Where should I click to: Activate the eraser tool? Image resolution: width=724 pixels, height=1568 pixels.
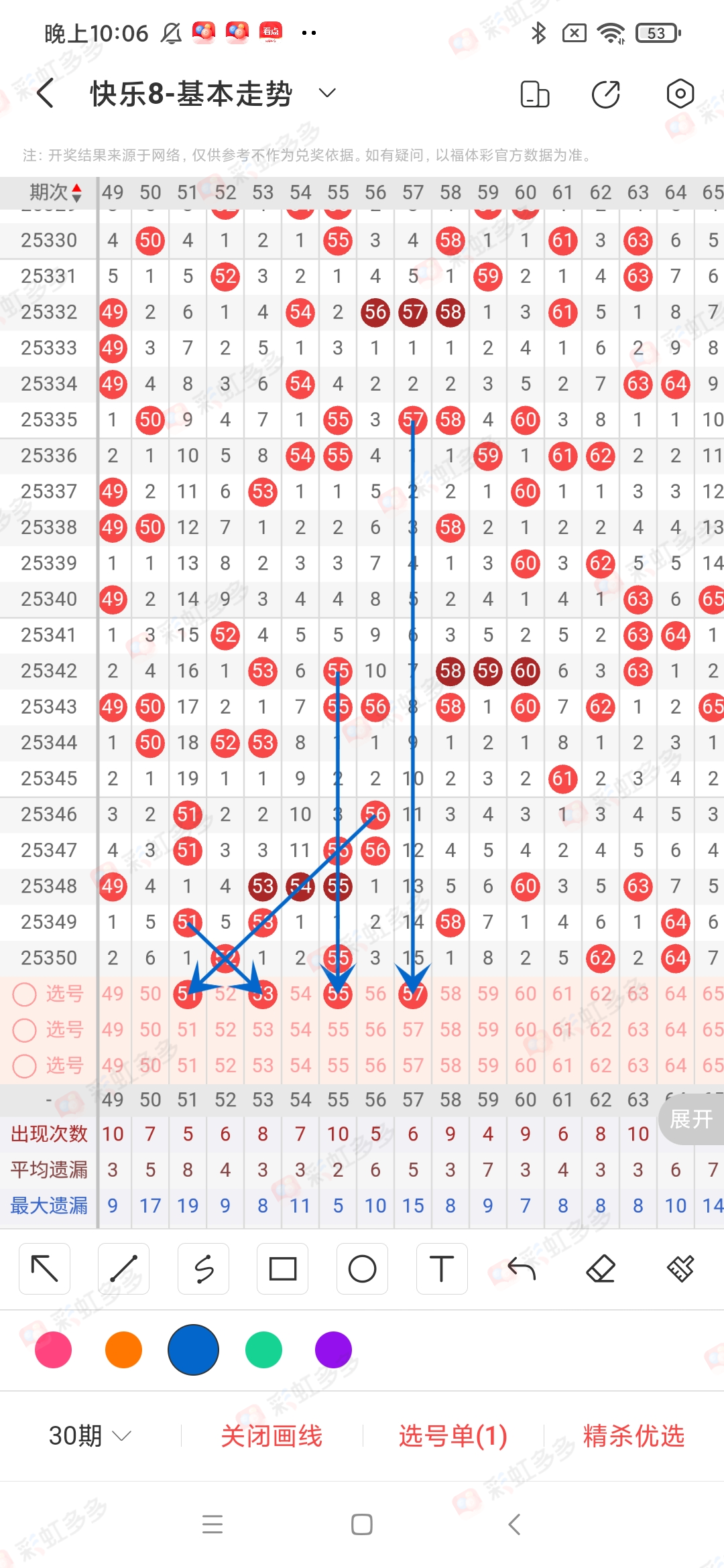[x=601, y=1268]
